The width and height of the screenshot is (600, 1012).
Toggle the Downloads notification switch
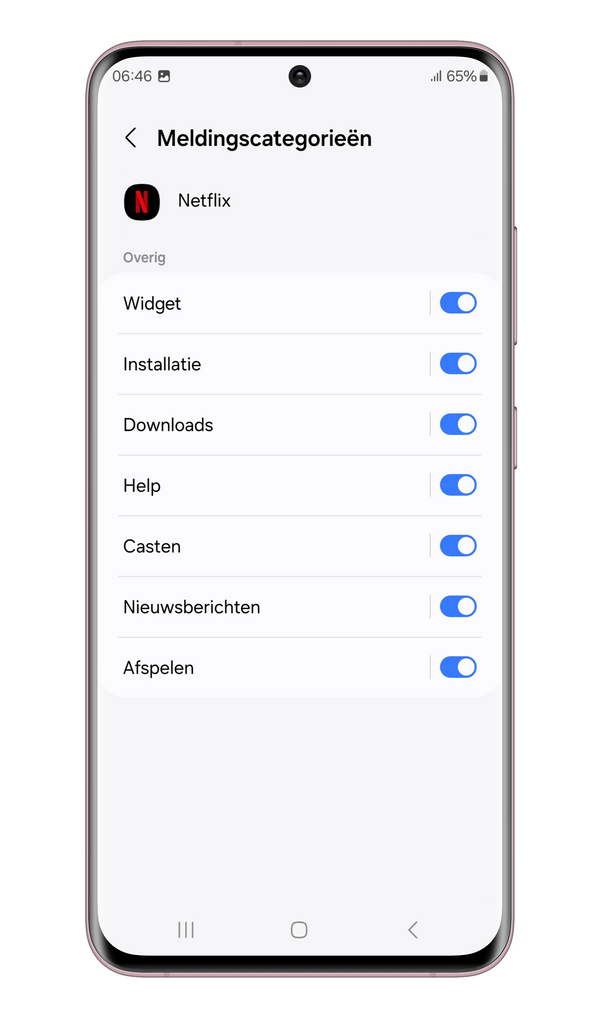(x=458, y=424)
